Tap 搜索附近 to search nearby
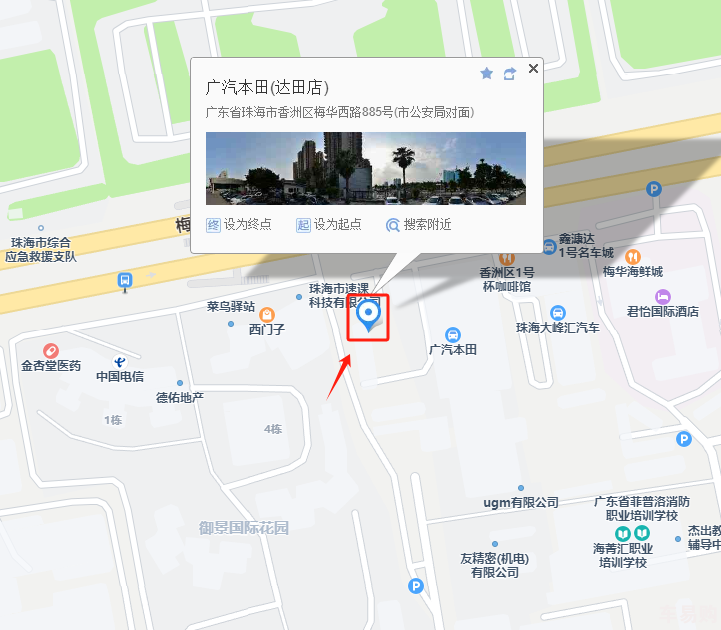Screen dimensions: 721x630 click(x=419, y=225)
